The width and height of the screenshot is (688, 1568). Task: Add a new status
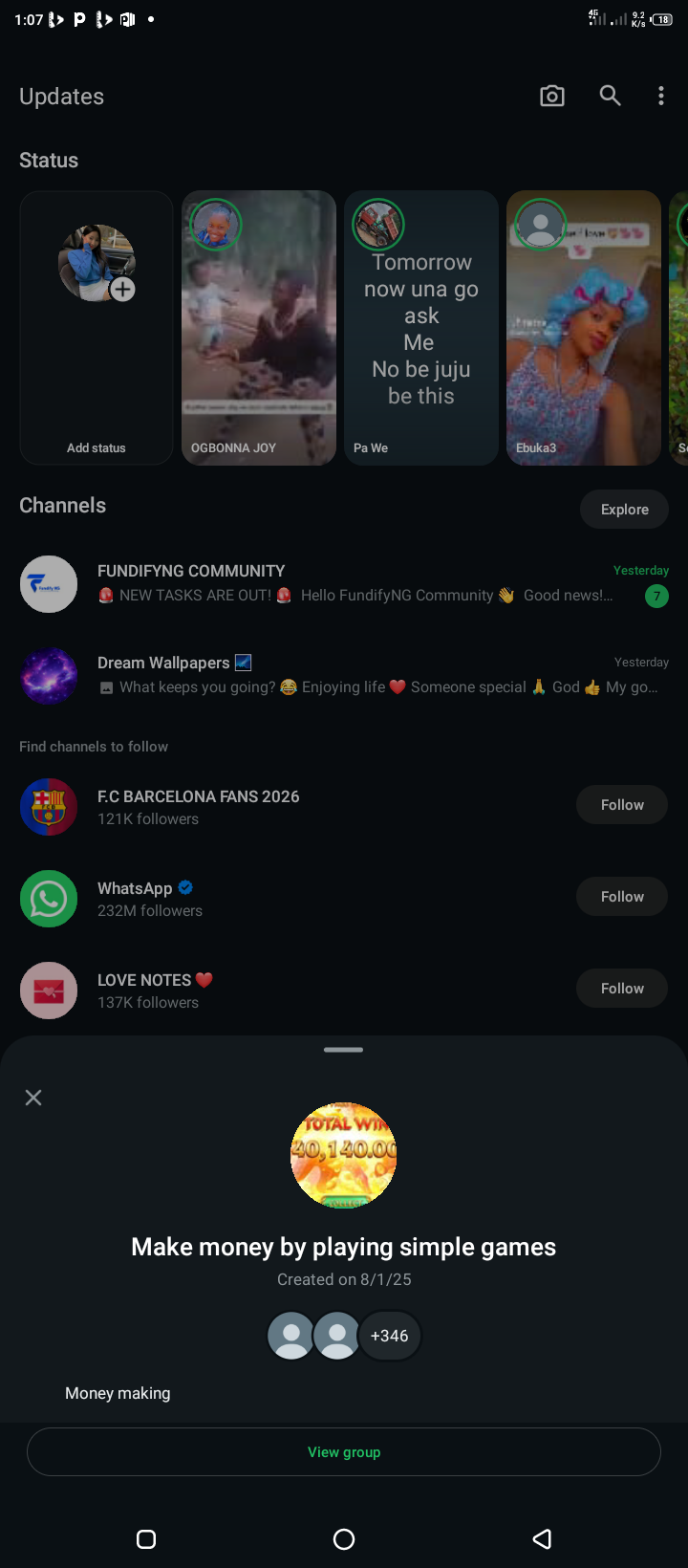click(97, 327)
